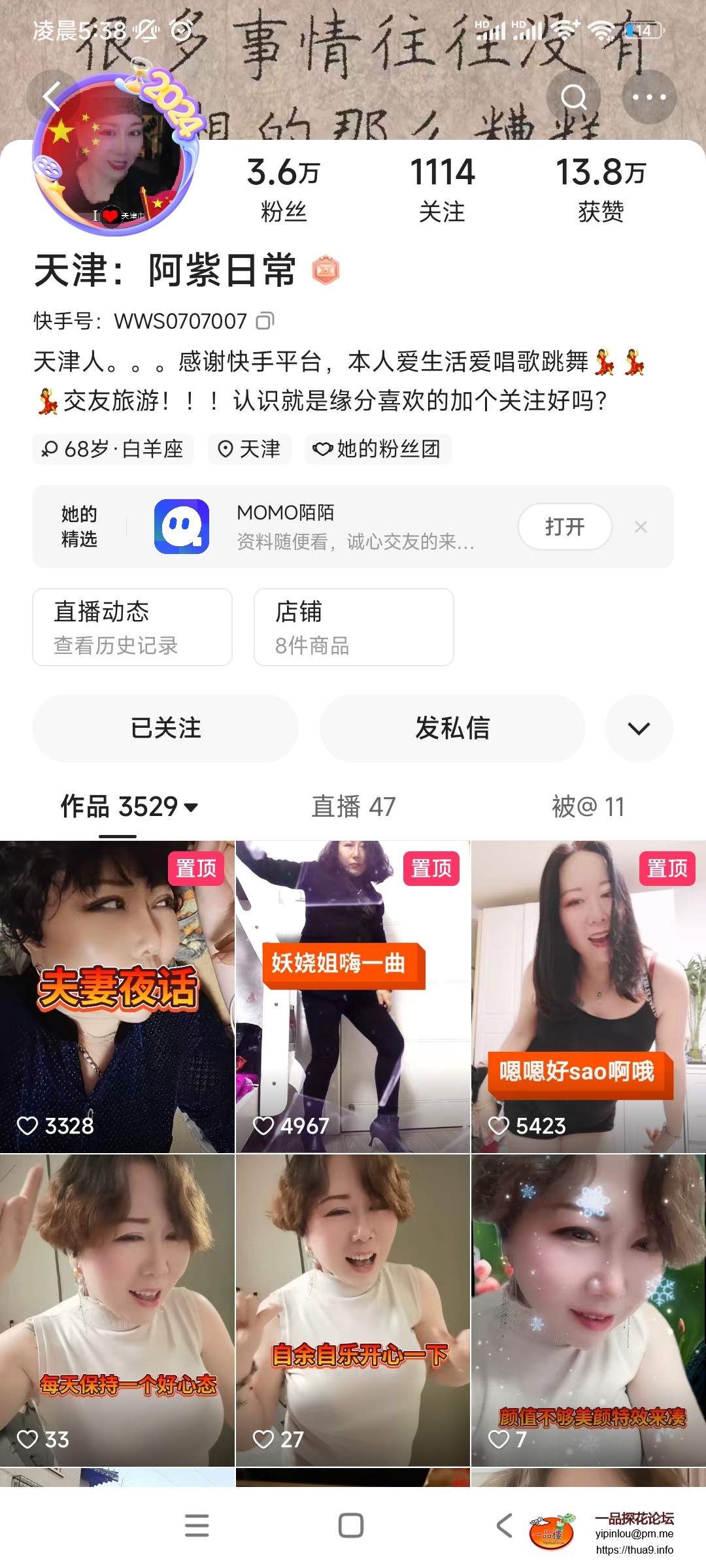This screenshot has height=1568, width=706.
Task: Tap the back arrow to exit profile
Action: 52,97
